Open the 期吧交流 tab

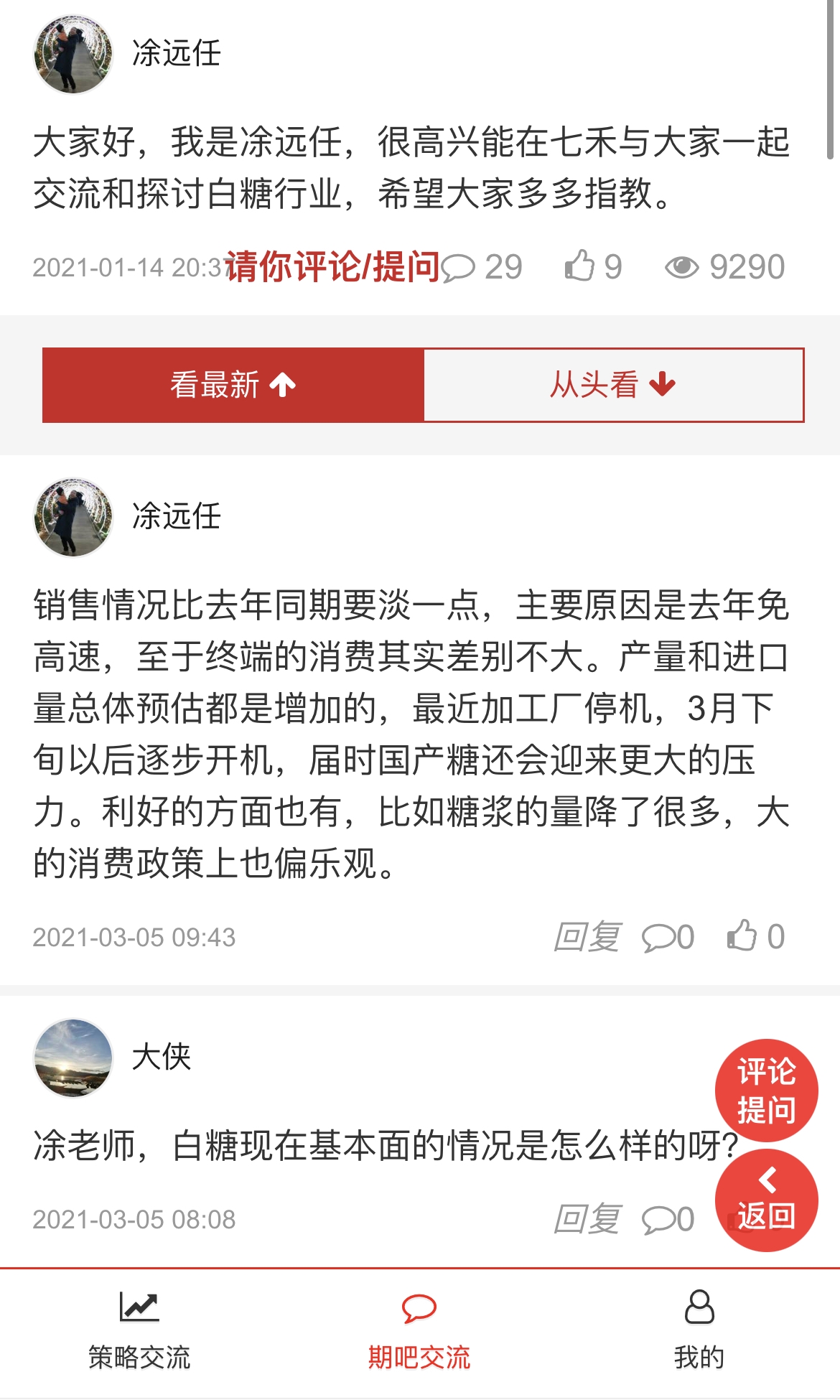[419, 1332]
